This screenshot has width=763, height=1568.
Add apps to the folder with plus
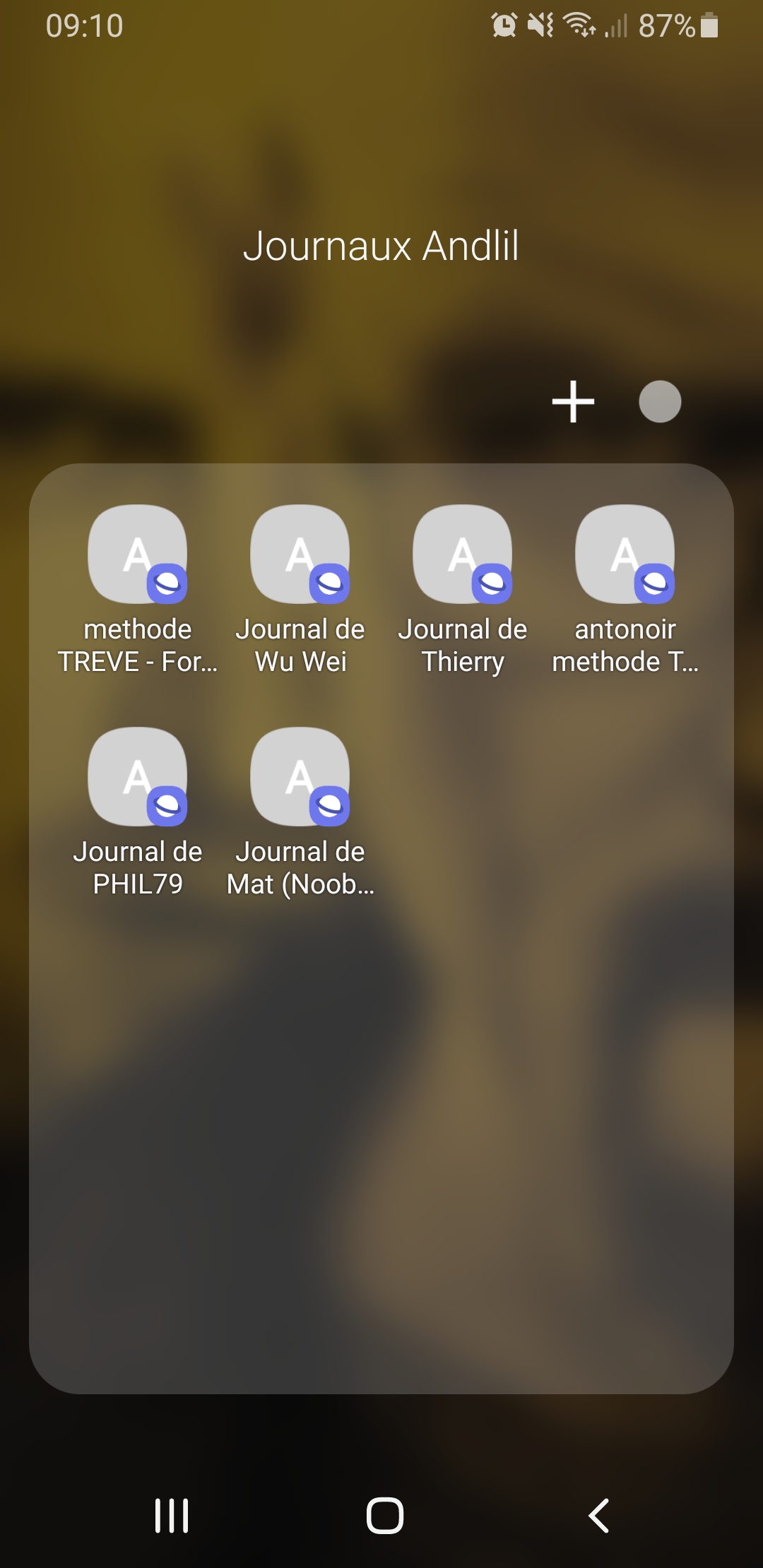pyautogui.click(x=573, y=401)
